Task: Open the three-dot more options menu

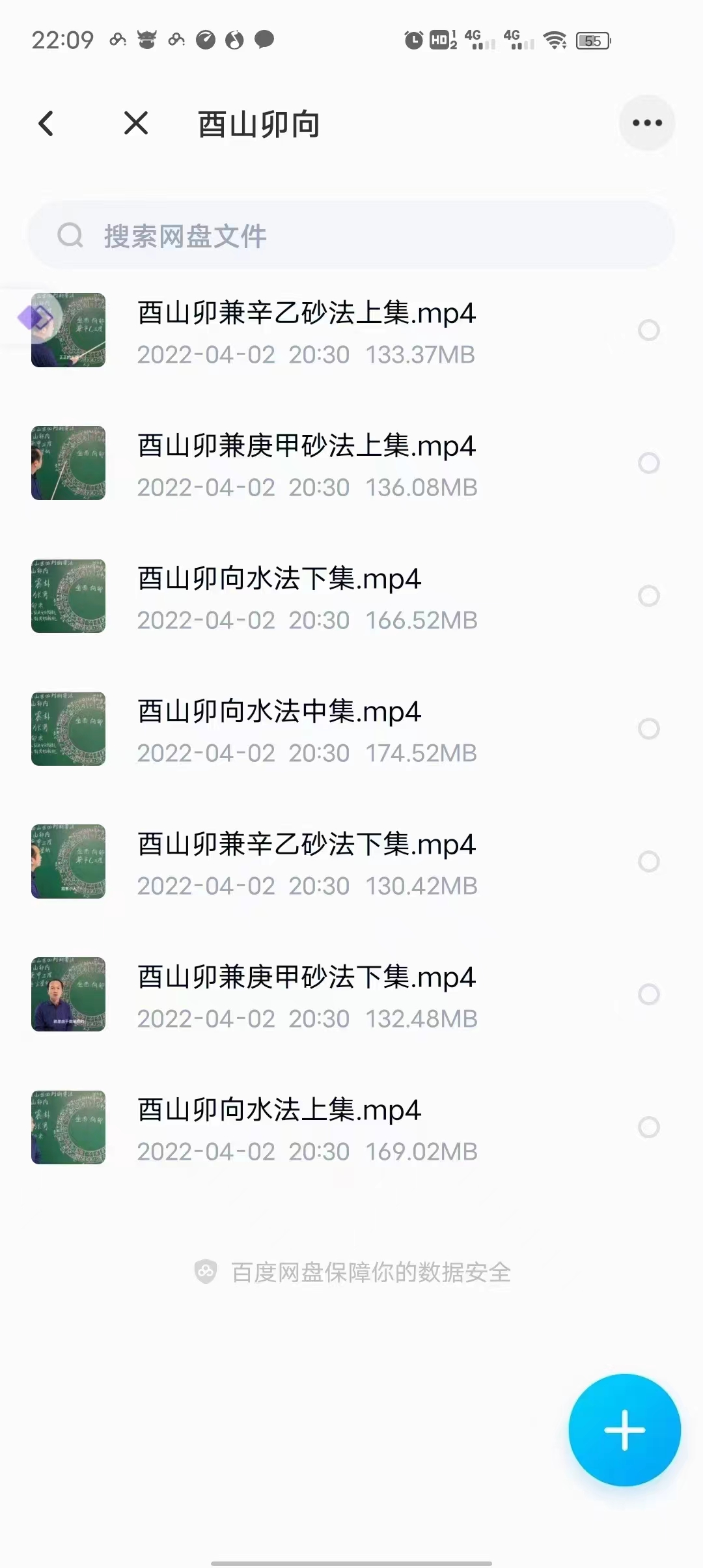Action: (646, 122)
